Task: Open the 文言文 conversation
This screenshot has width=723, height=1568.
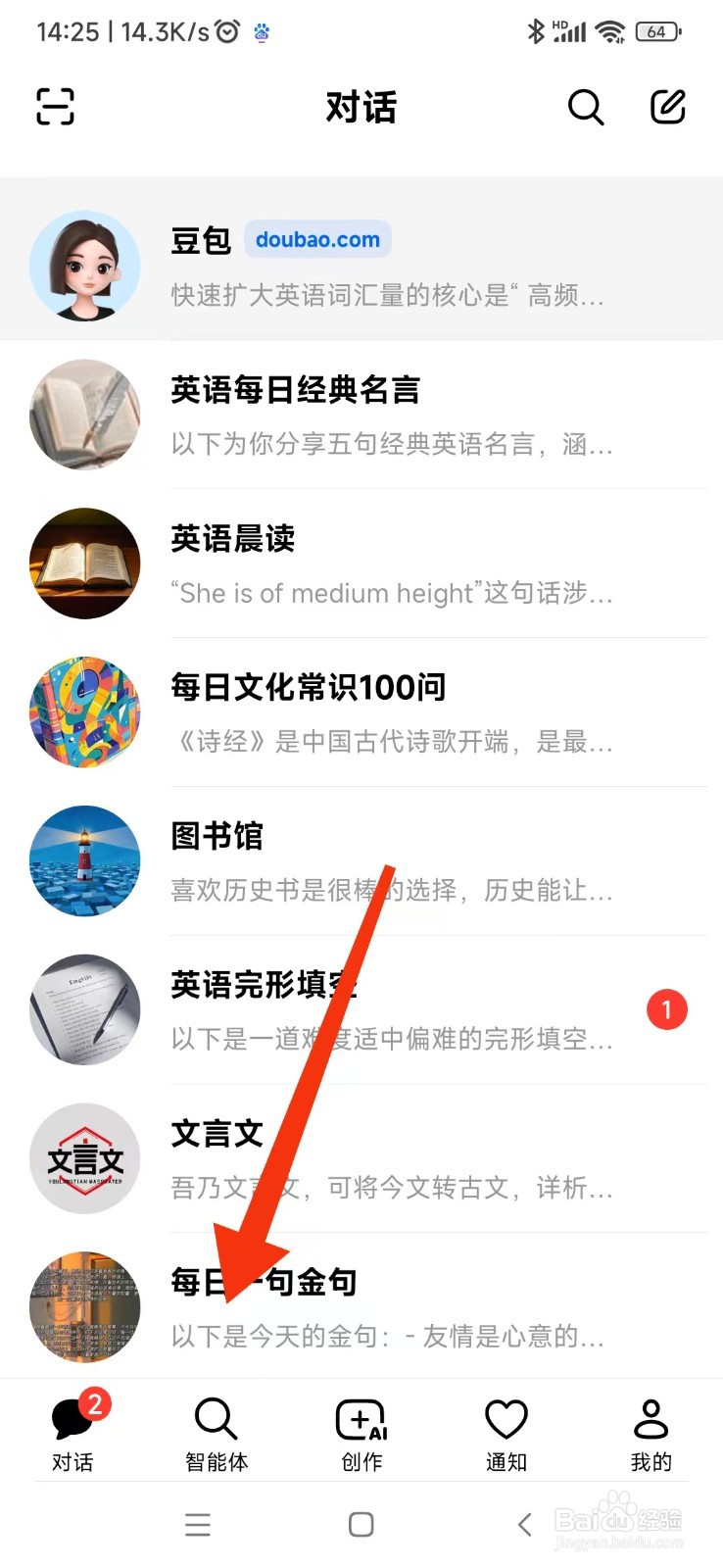Action: coord(392,1159)
